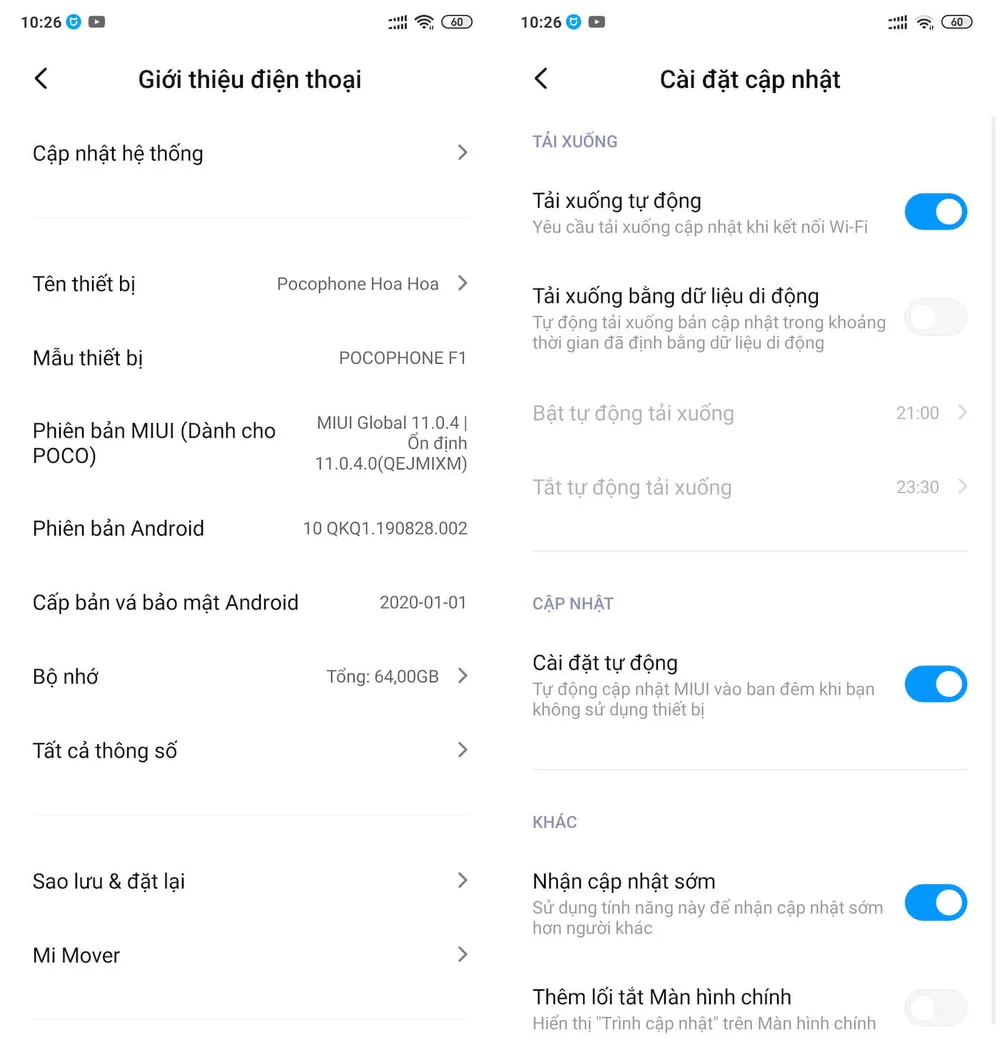Open Sao lưu & đặt lại
This screenshot has width=1000, height=1040.
[250, 881]
